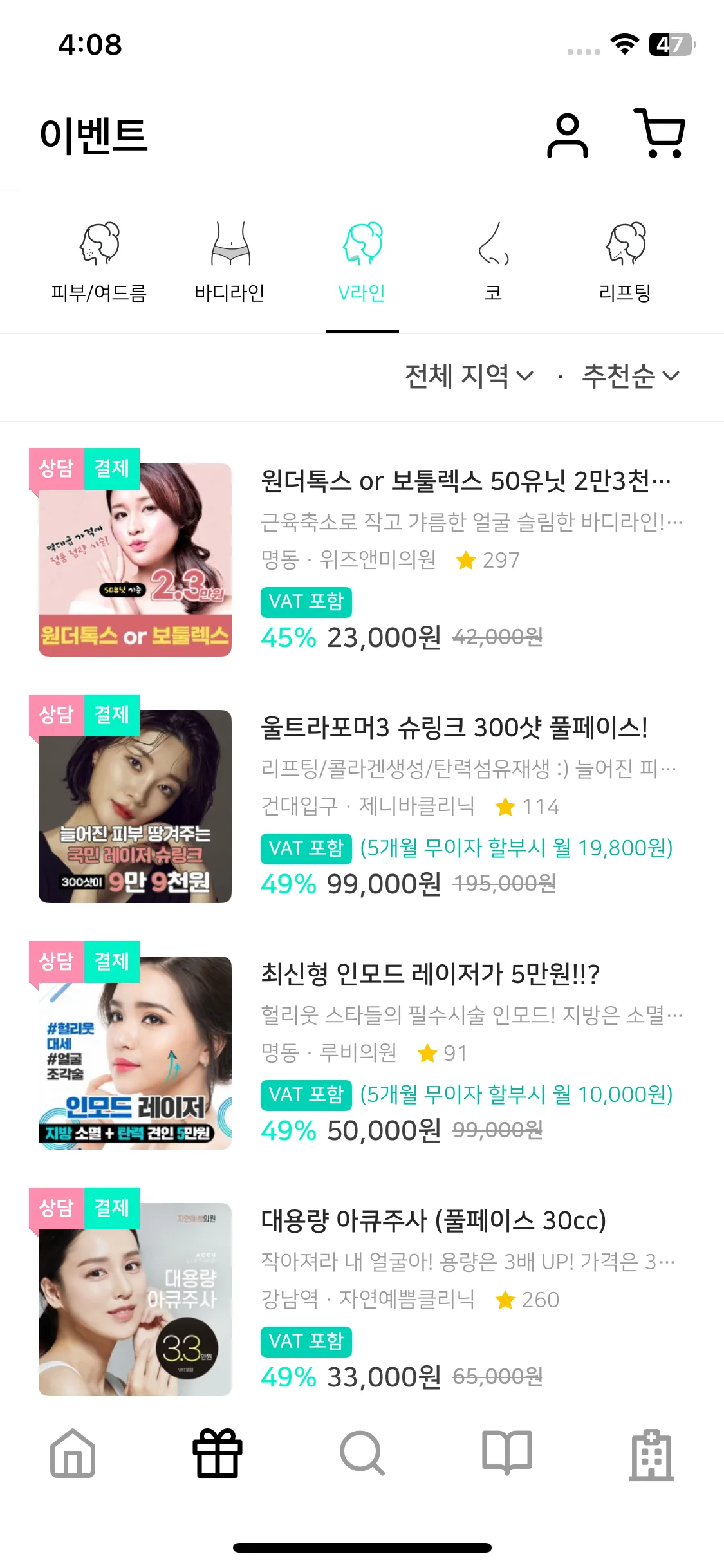Image resolution: width=724 pixels, height=1568 pixels.
Task: Select the gift events tab
Action: 218,1453
